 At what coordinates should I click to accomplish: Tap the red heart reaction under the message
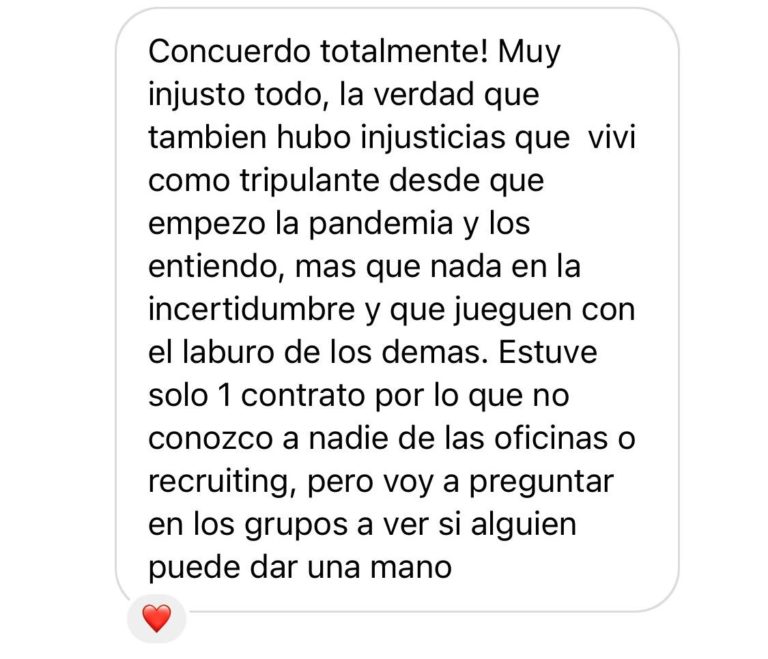pyautogui.click(x=157, y=619)
